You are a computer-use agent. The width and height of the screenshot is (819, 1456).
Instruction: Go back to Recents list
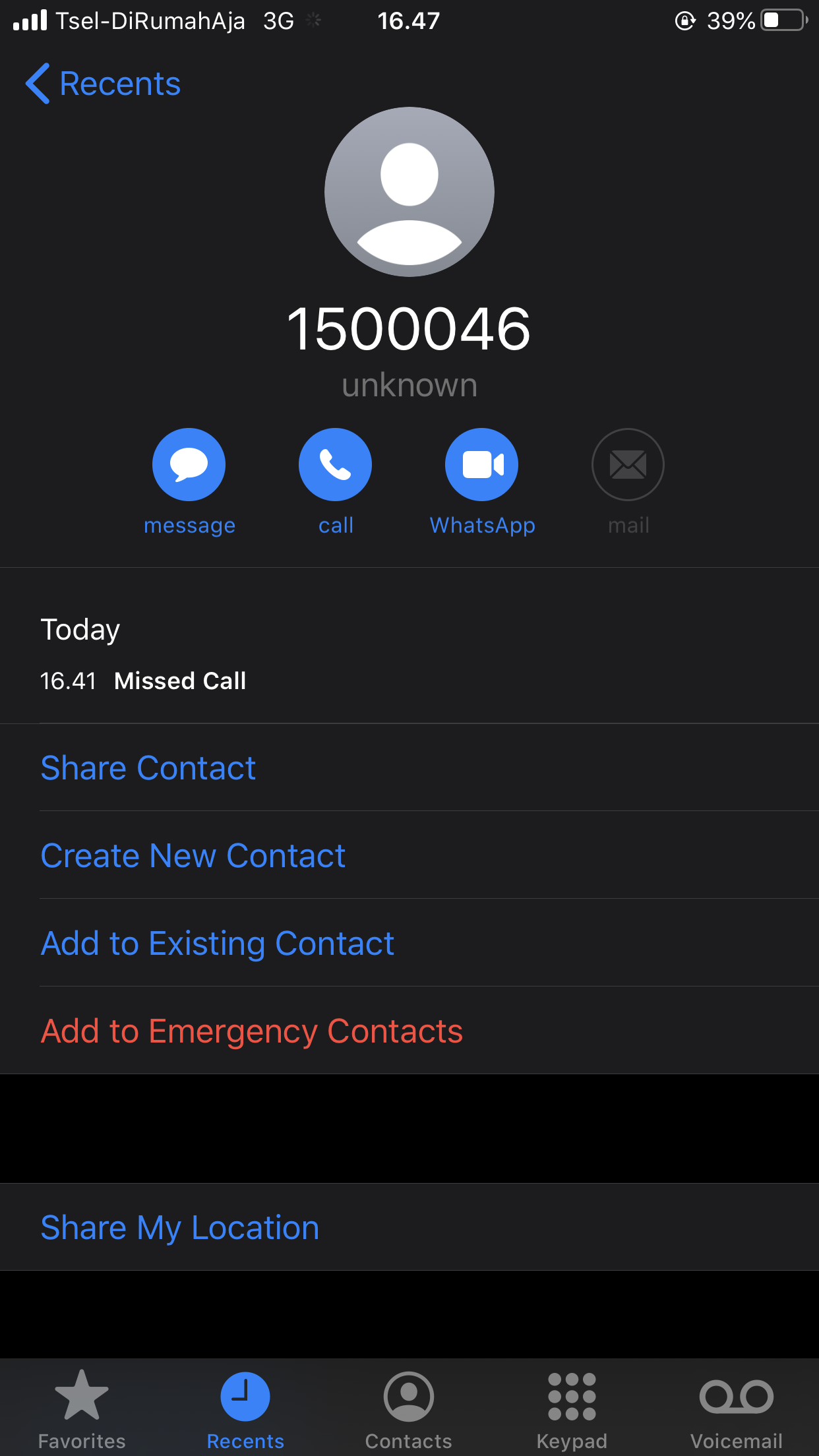(103, 84)
